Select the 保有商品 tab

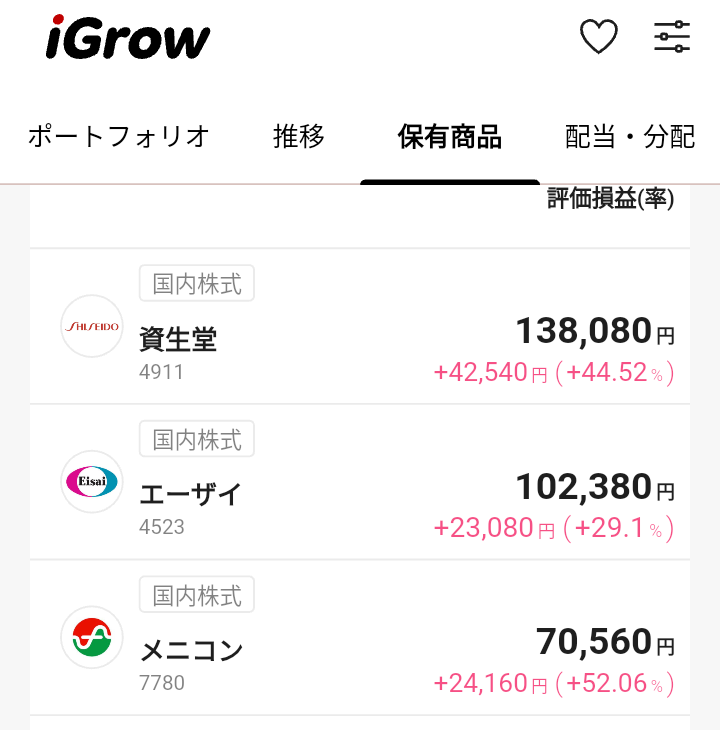pyautogui.click(x=449, y=136)
